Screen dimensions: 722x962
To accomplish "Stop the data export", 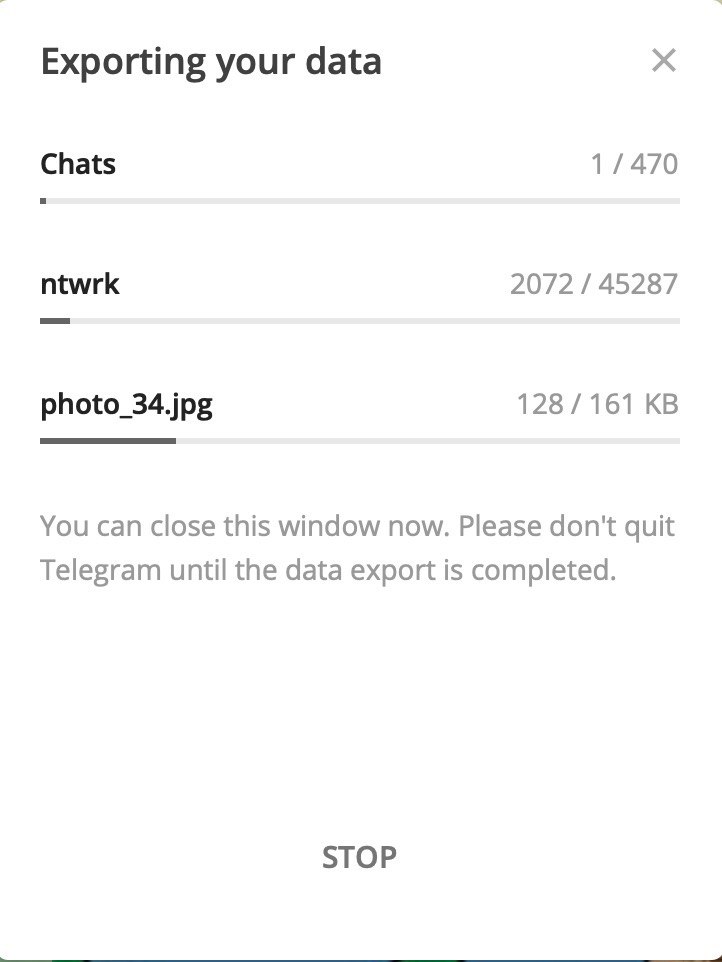I will pos(359,857).
